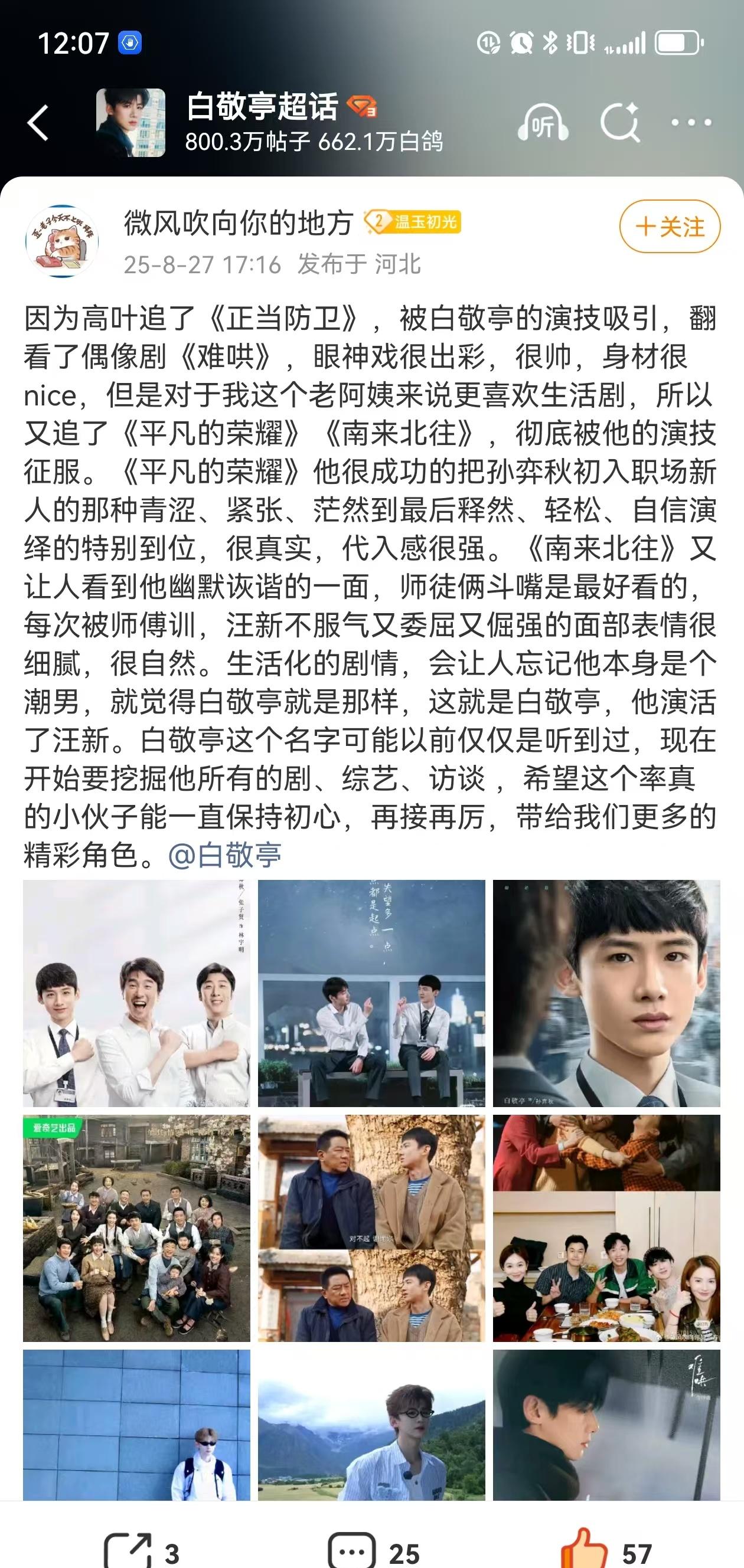Screen dimensions: 744x1568
Task: Open the 25 comments on this post
Action: click(374, 1551)
